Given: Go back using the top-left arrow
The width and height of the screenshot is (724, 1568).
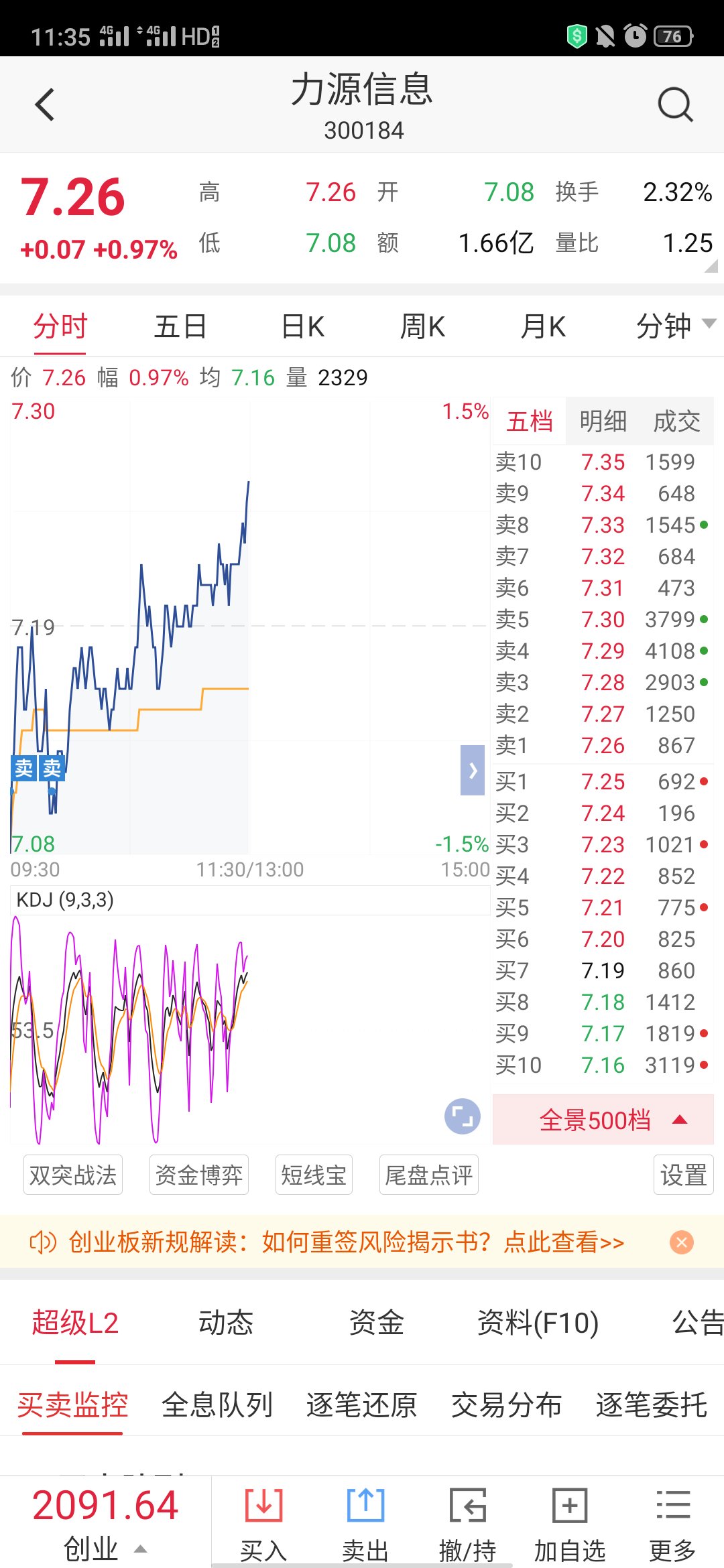Looking at the screenshot, I should coord(45,105).
